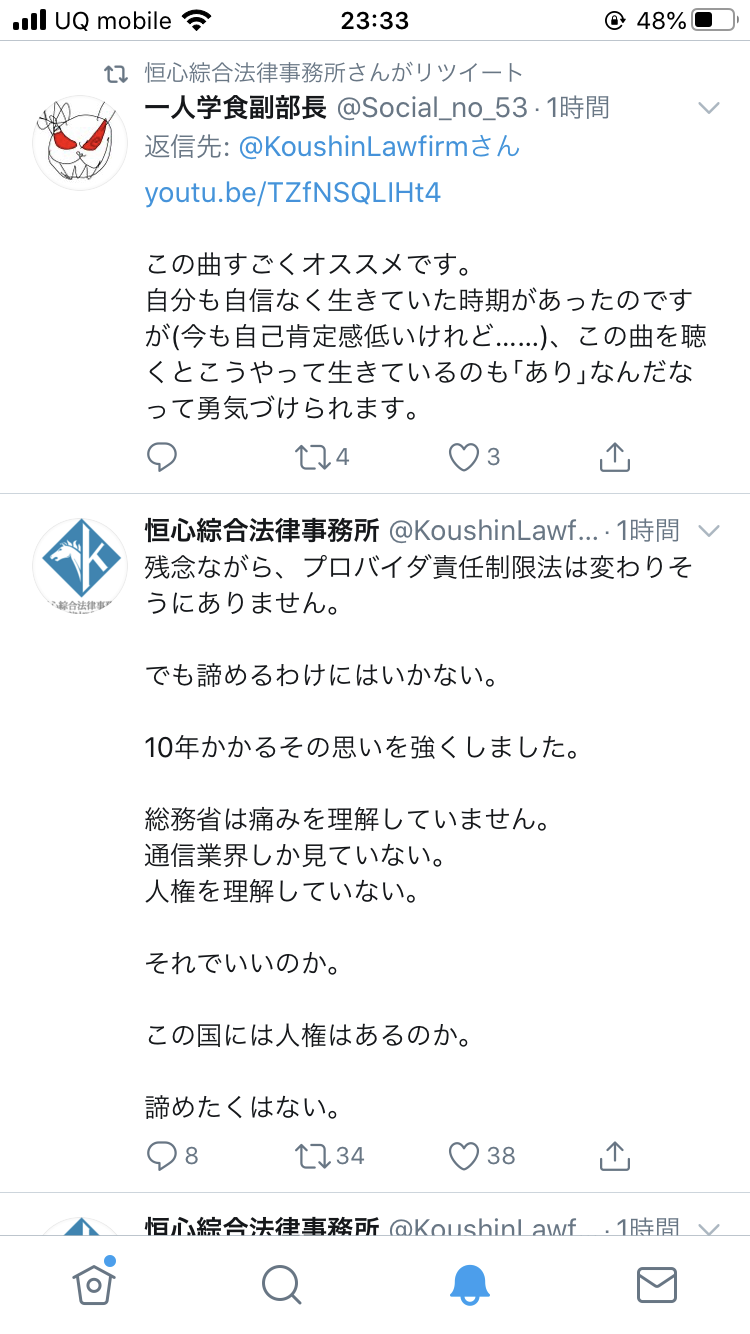View 恒心綜合法律事務所's profile avatar on the プロバイダ責任制限法 tweet
This screenshot has width=750, height=1334.
point(80,564)
